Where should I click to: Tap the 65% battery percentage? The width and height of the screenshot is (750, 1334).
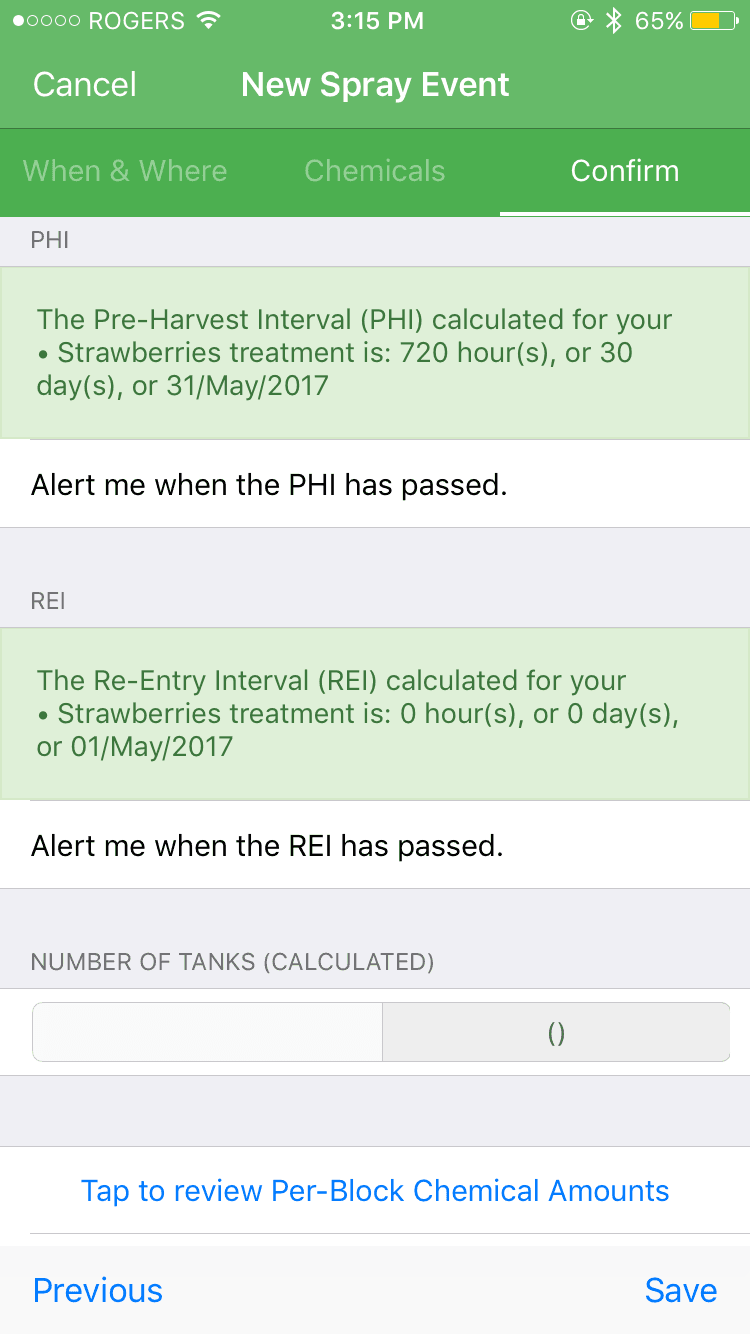pos(660,18)
